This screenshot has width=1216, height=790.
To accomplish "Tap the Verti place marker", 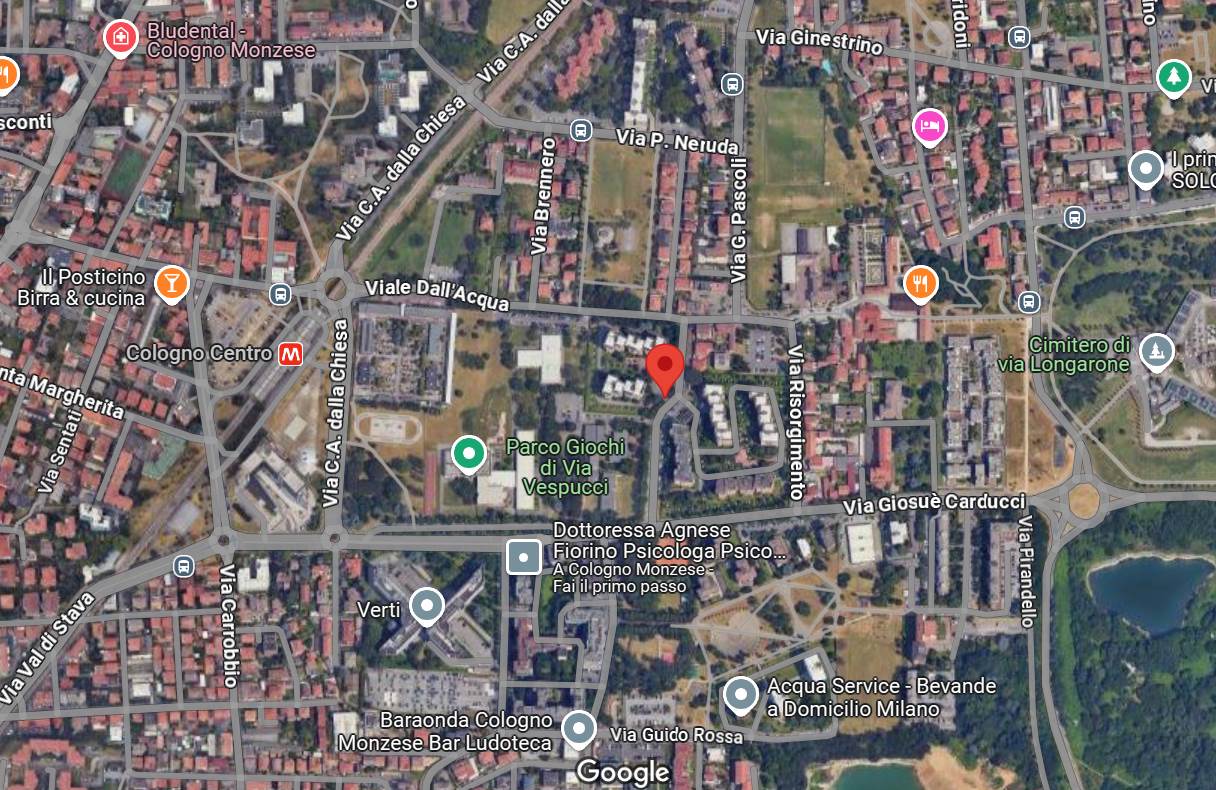I will tap(428, 605).
